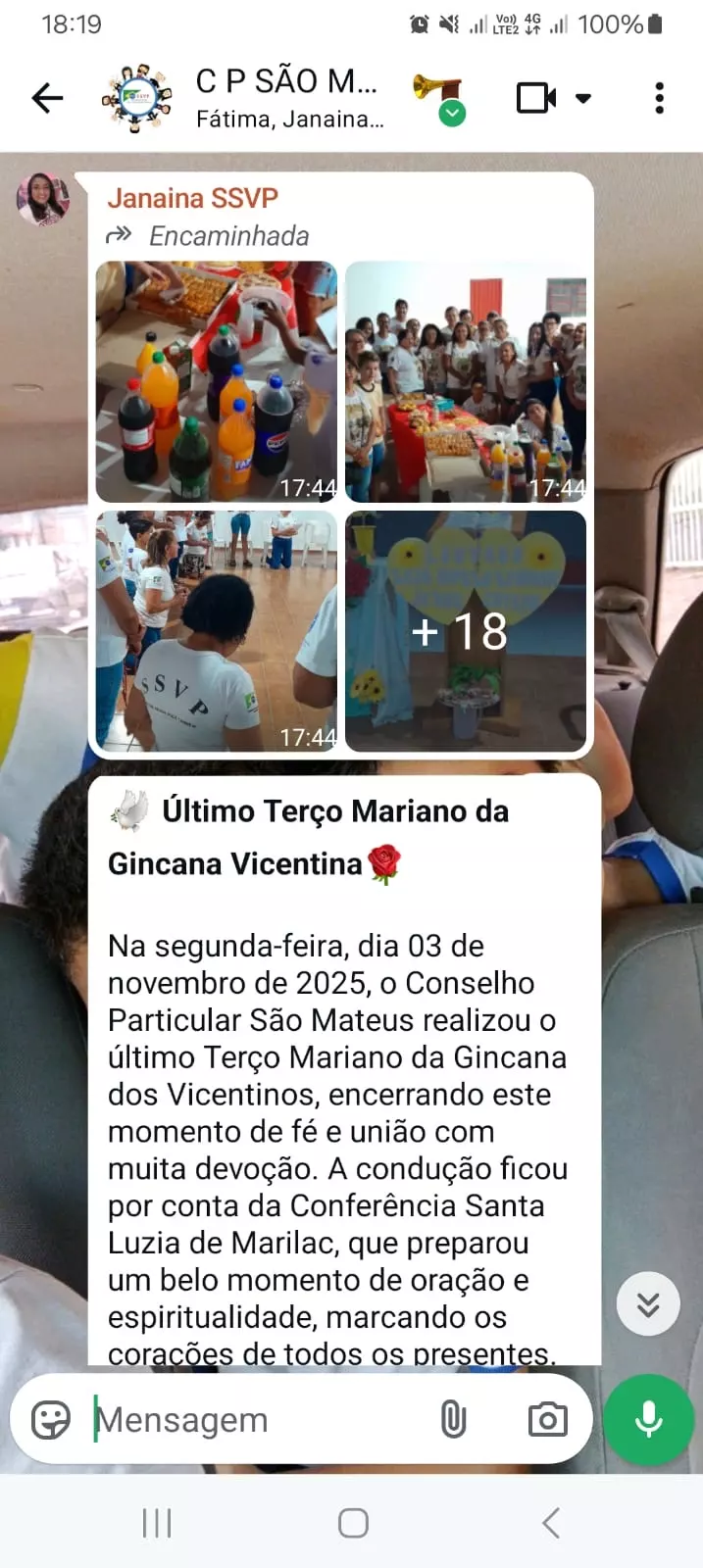Viewport: 703px width, 1568px height.
Task: Open recent apps from the navigation bar
Action: [157, 1523]
